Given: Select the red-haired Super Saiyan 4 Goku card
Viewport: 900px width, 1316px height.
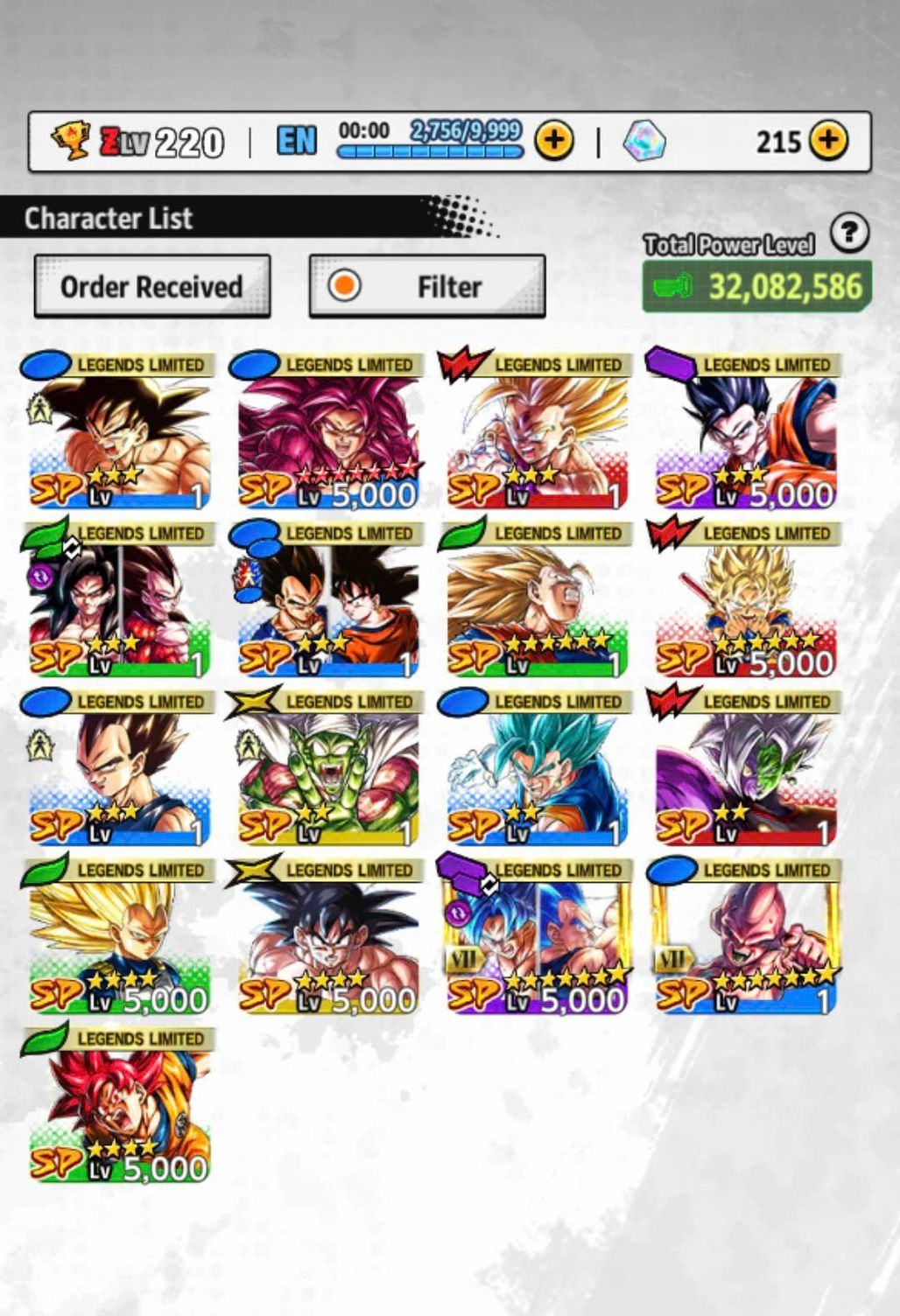Looking at the screenshot, I should click(x=327, y=433).
